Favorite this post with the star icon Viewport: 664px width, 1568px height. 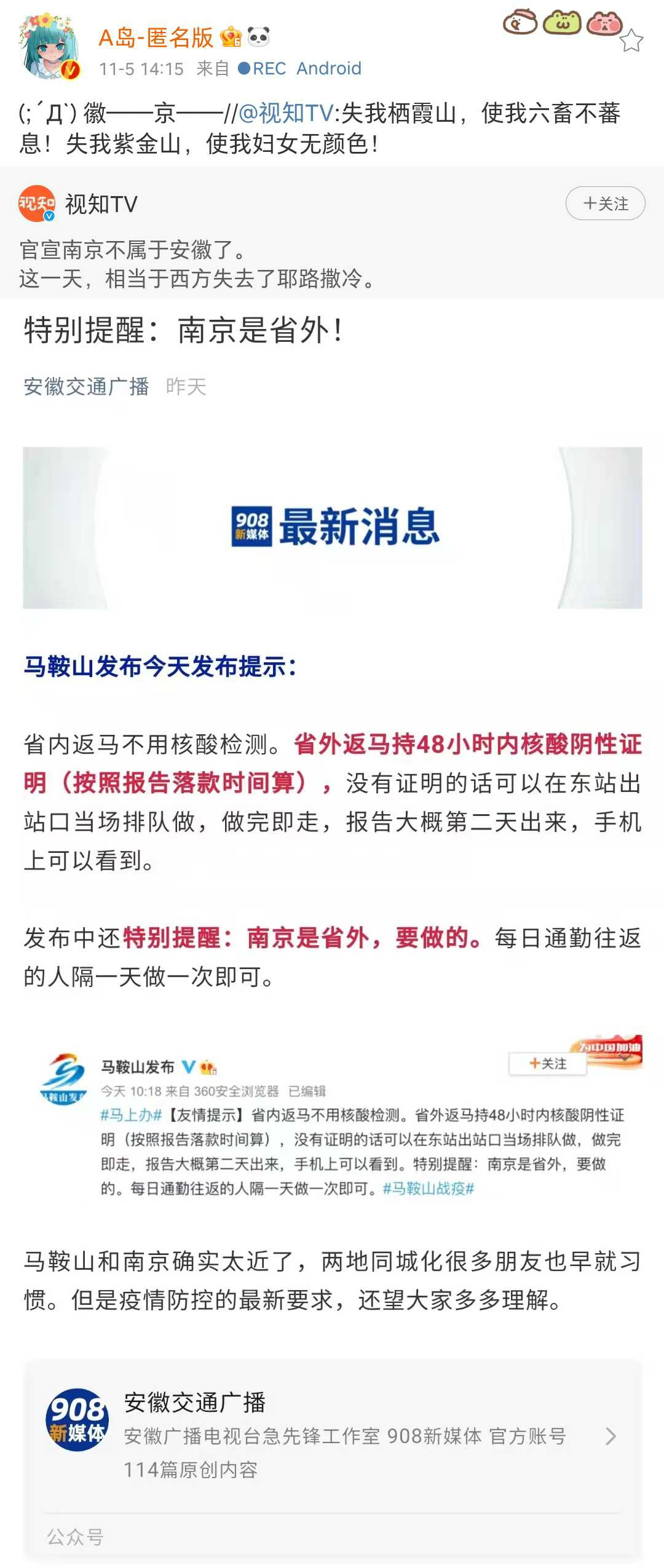tap(631, 41)
